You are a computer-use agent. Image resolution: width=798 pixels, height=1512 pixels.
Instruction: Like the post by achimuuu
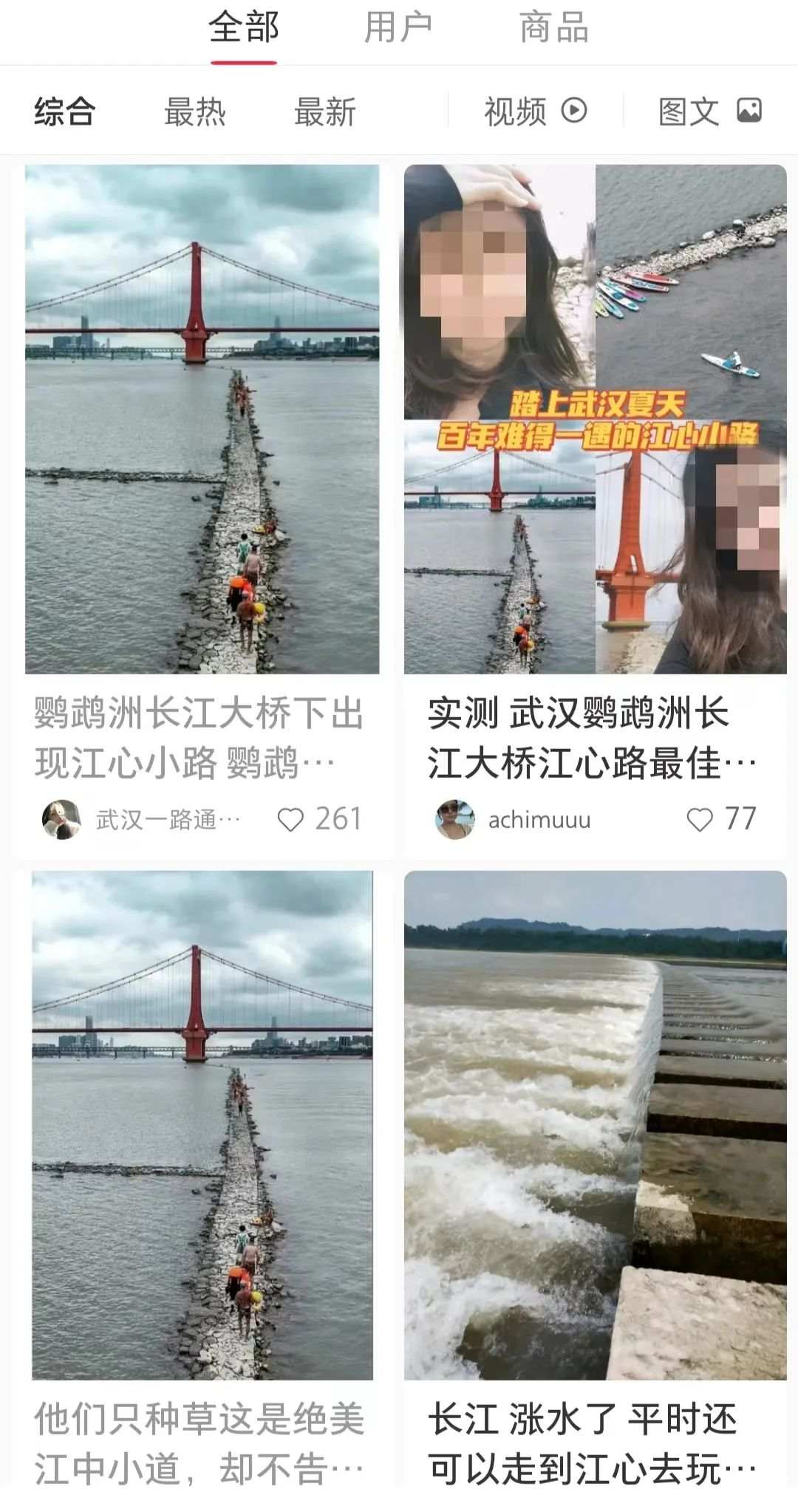tap(699, 819)
